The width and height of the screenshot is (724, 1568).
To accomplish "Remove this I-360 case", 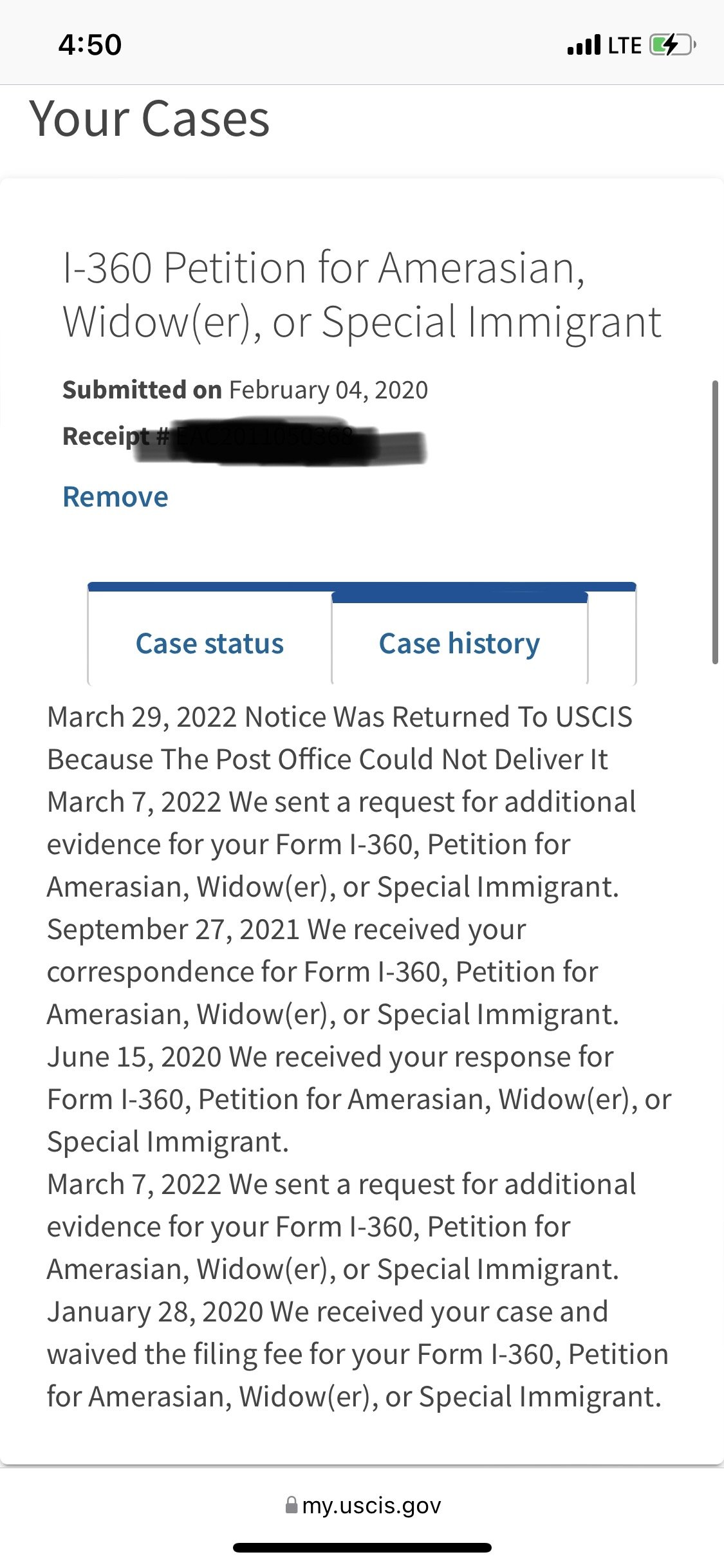I will [x=115, y=497].
